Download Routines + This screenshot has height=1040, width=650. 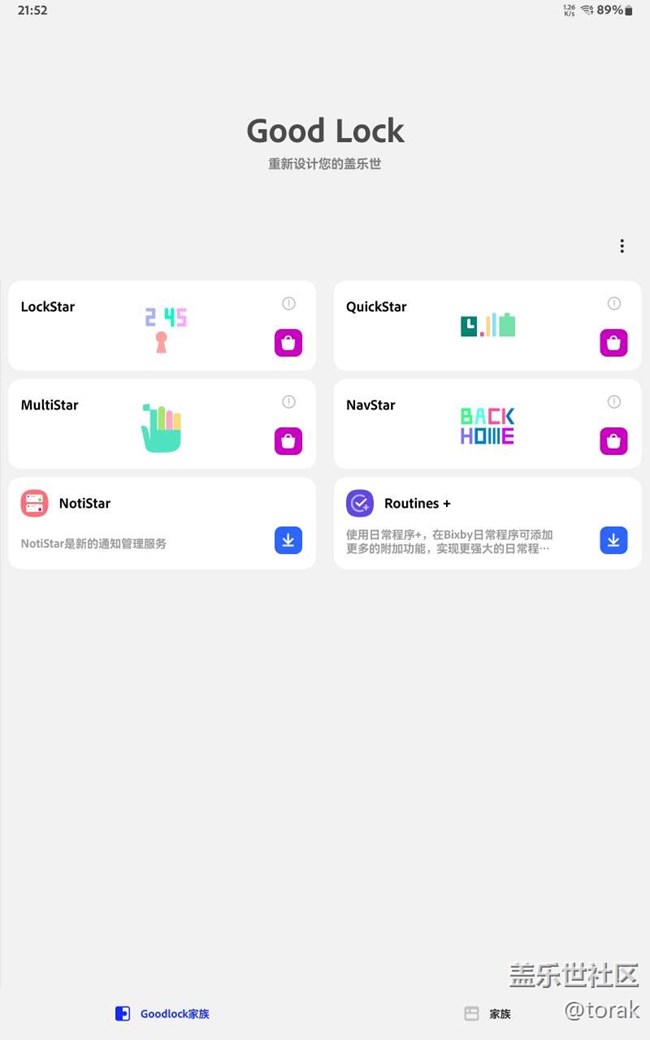613,540
